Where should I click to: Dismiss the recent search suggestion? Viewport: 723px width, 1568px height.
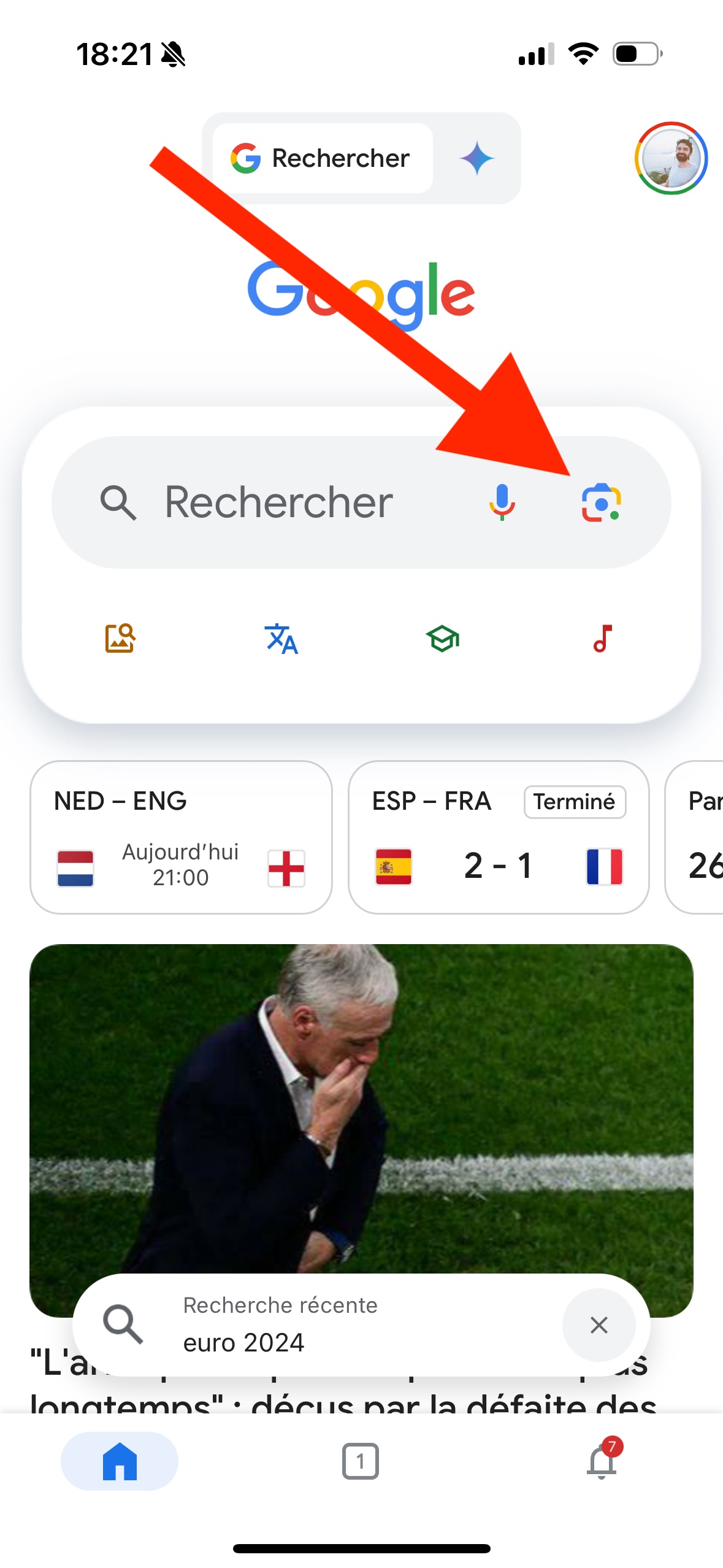[x=599, y=1325]
